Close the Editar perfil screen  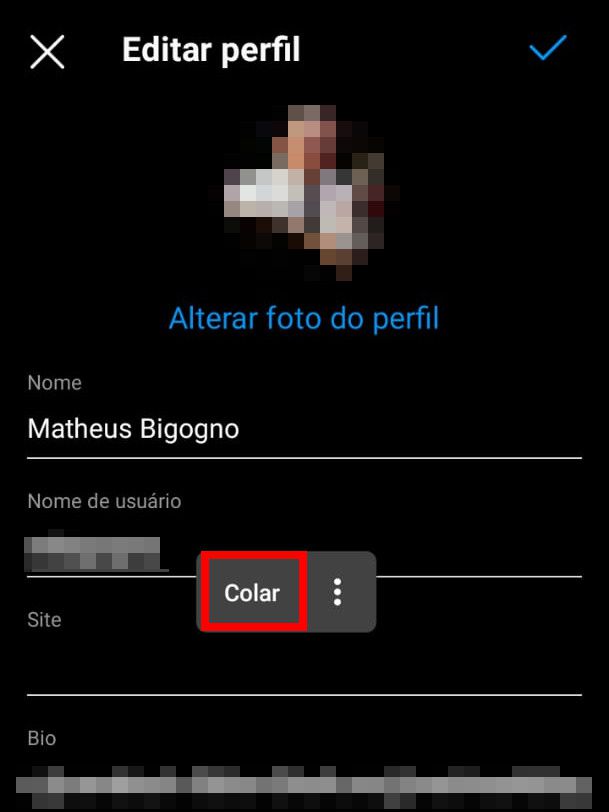coord(47,51)
